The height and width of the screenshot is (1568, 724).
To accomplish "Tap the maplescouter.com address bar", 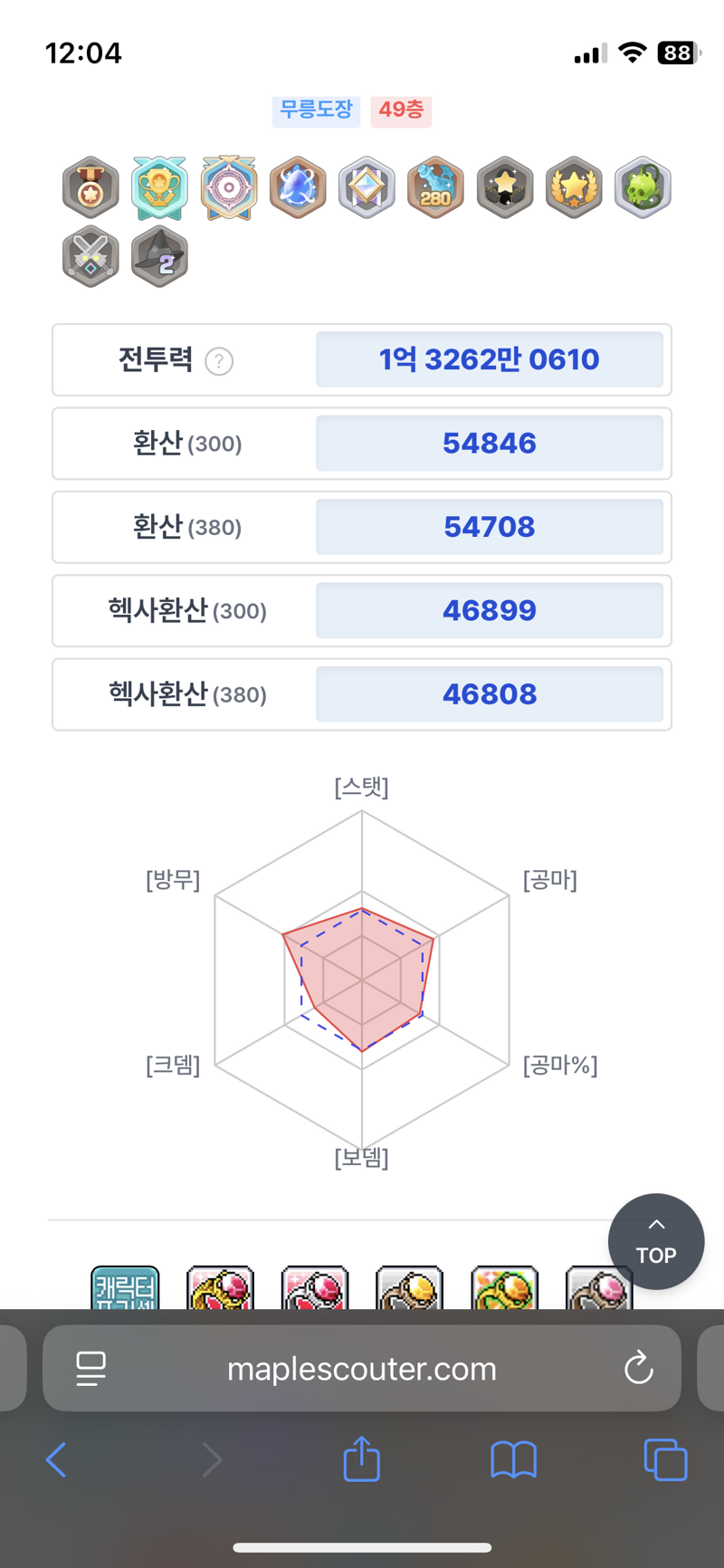I will 362,1368.
